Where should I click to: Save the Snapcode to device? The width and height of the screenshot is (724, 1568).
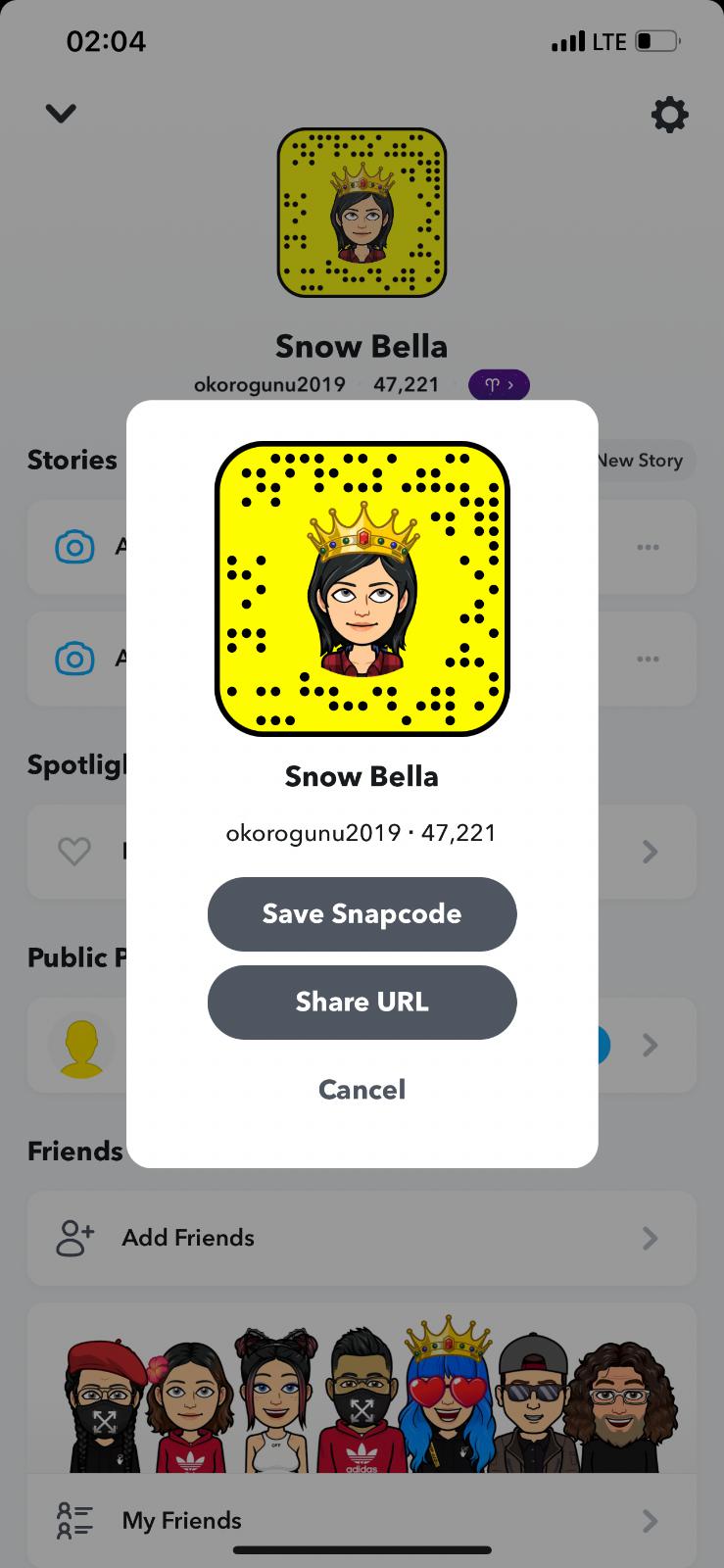pos(362,913)
